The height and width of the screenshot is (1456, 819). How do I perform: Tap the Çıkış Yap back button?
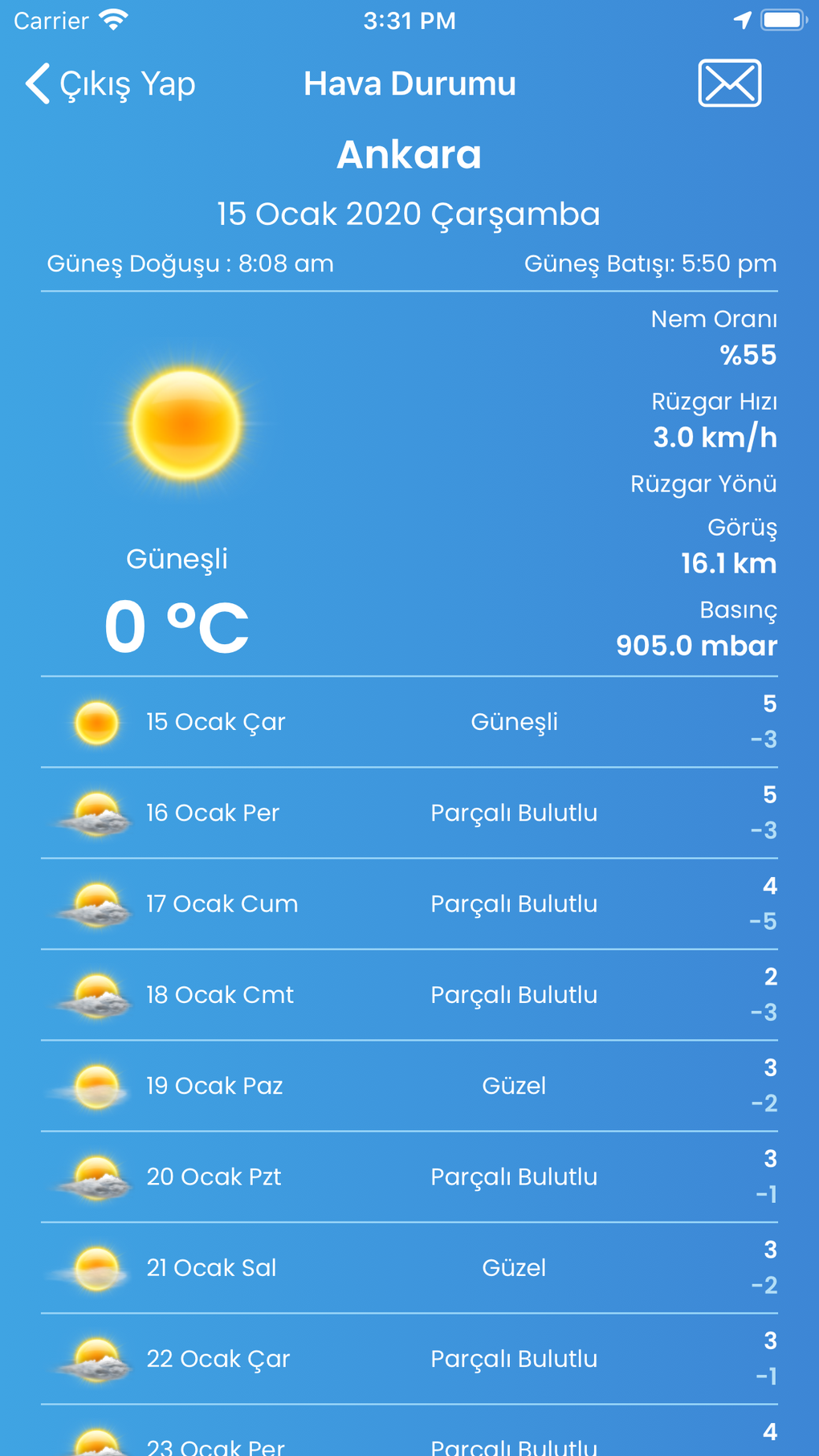pos(110,84)
